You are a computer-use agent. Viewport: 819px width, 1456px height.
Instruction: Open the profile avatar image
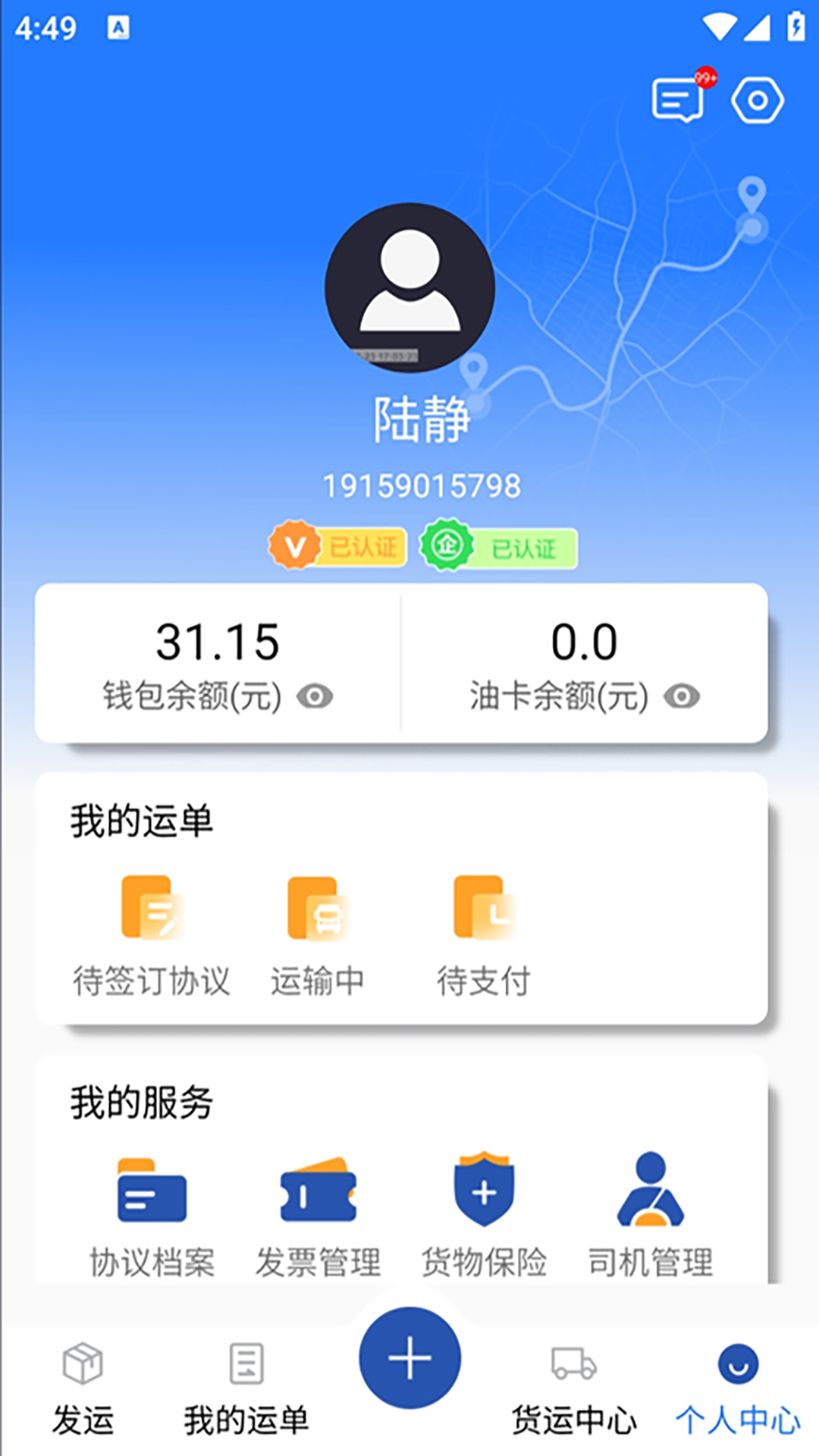click(409, 288)
